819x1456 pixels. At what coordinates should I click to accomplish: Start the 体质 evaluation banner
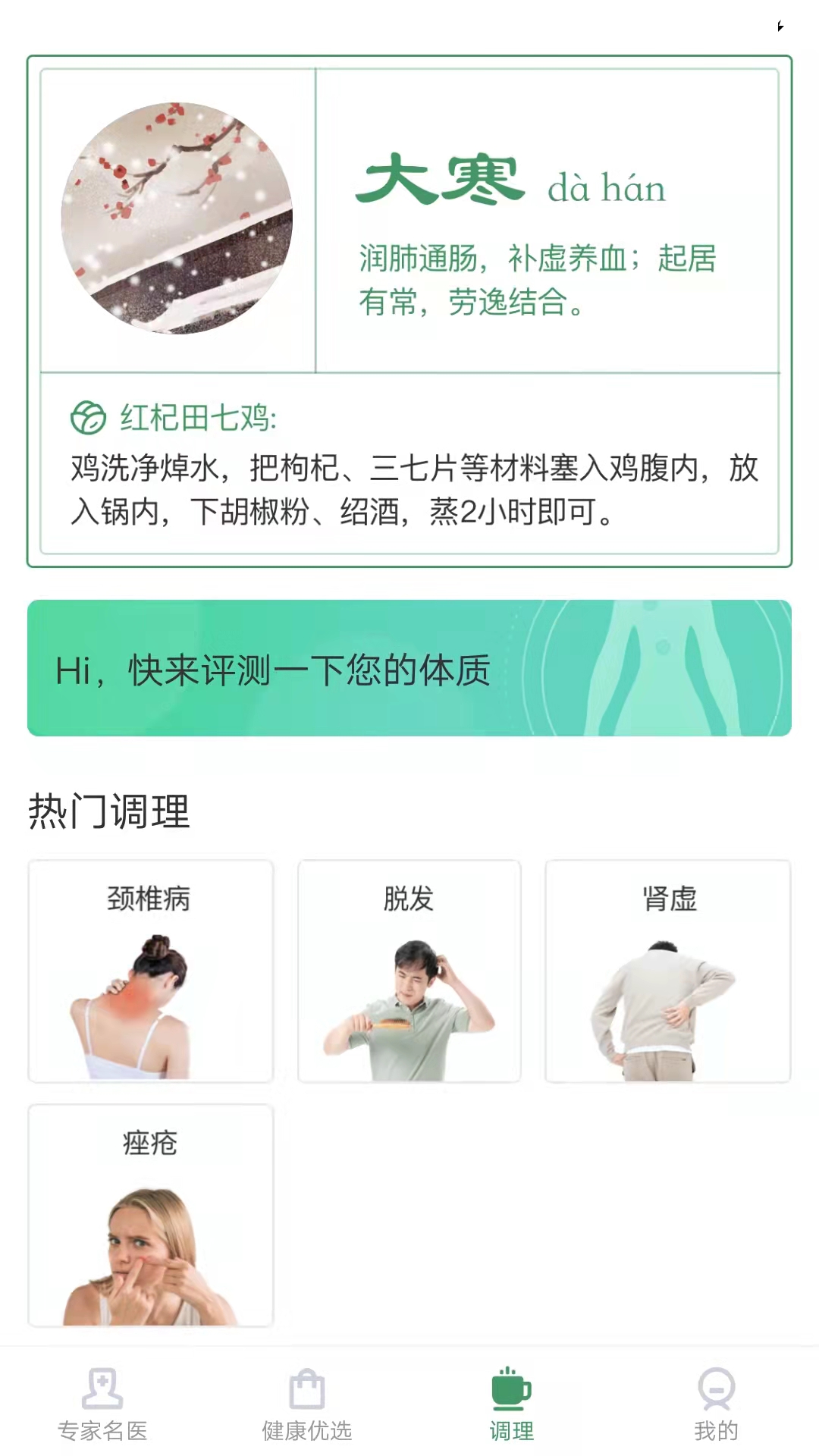point(409,668)
